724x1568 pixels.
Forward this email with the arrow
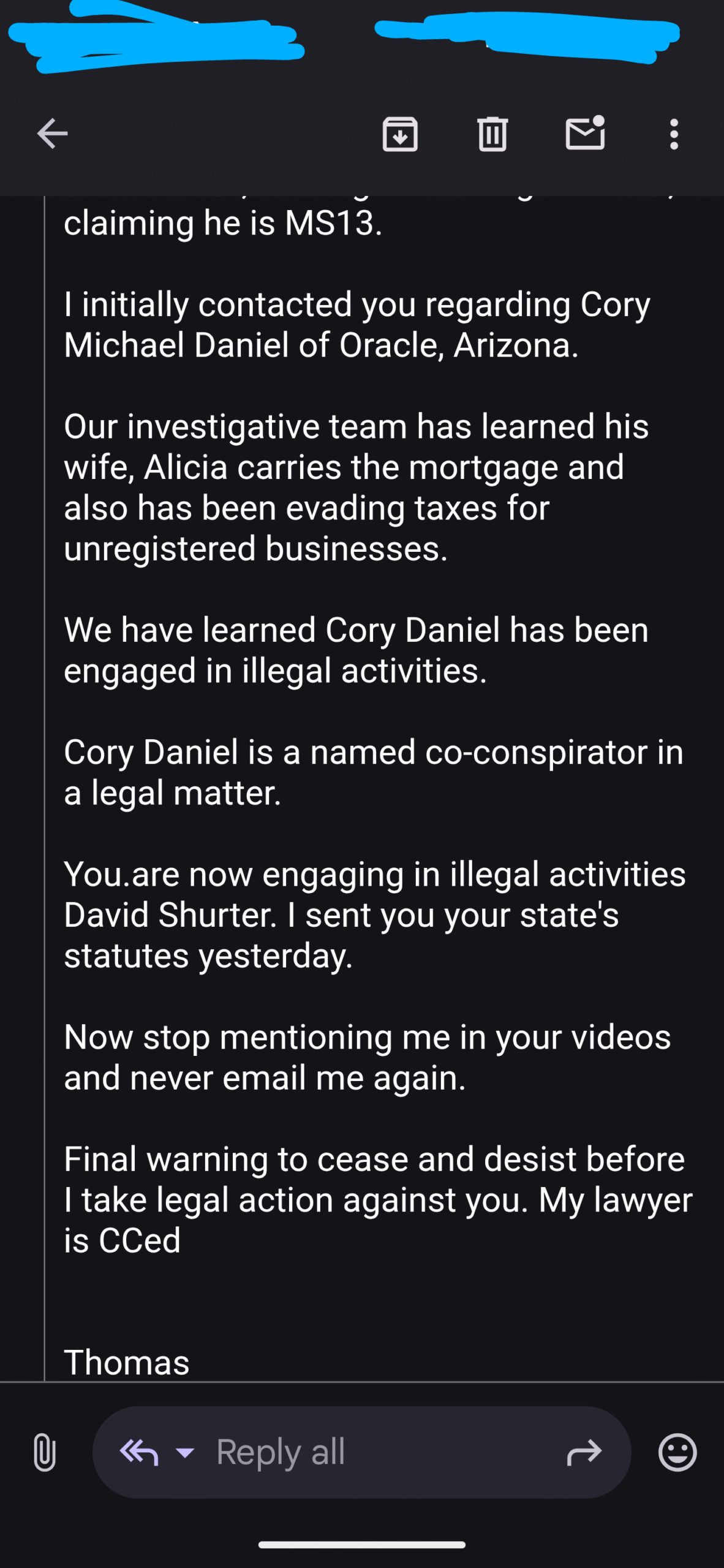584,1452
